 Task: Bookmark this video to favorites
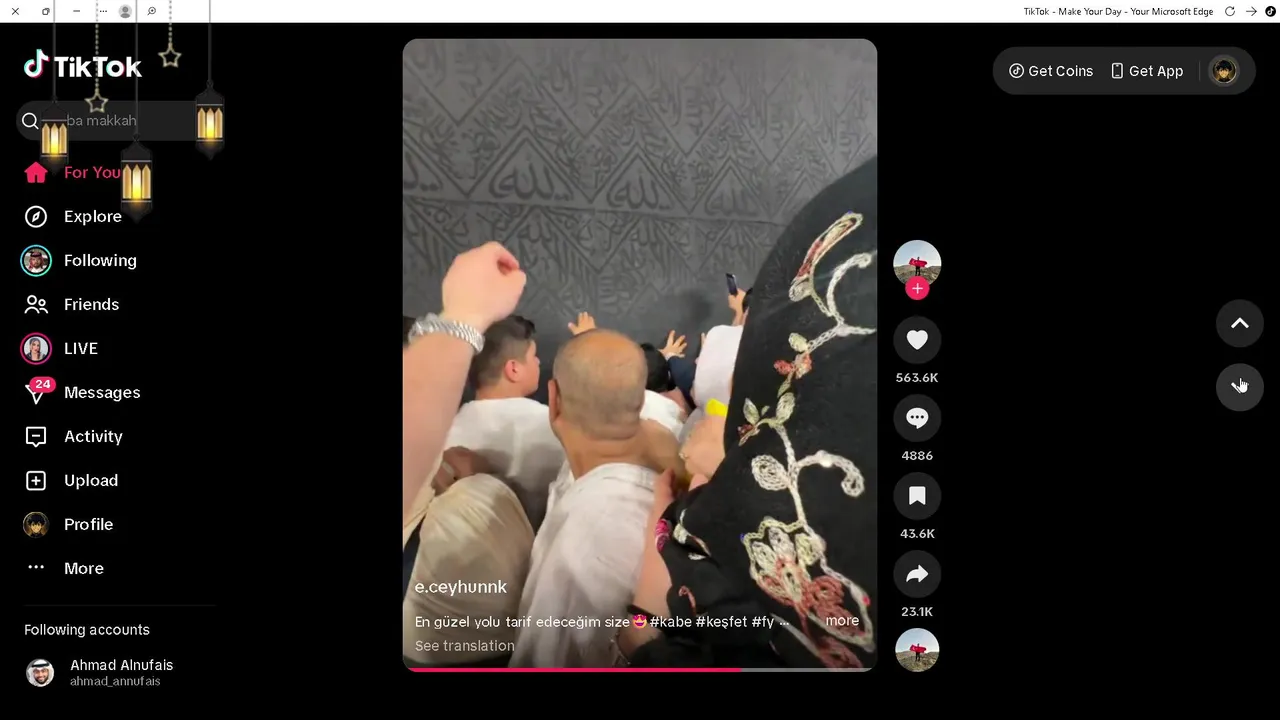pyautogui.click(x=917, y=496)
